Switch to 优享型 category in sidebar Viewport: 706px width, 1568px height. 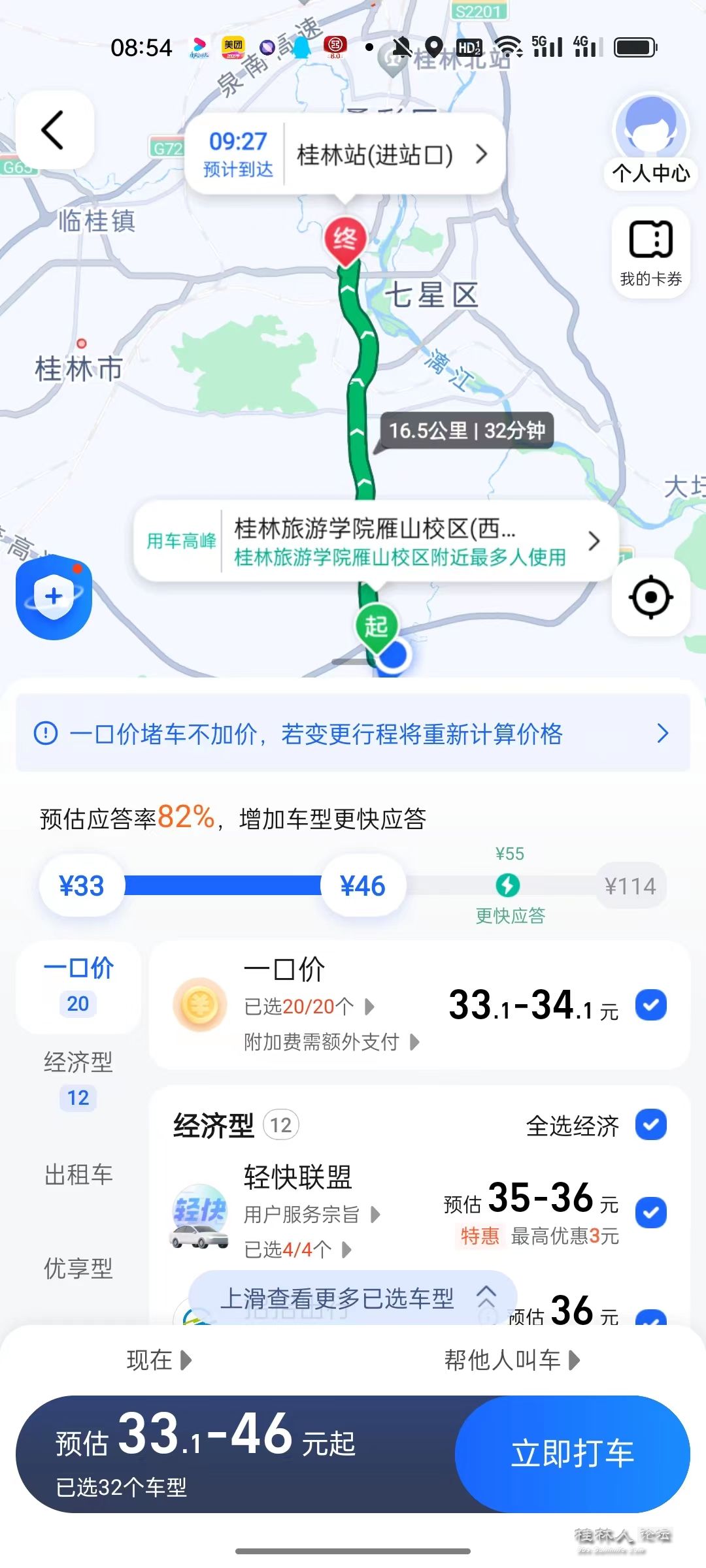pyautogui.click(x=78, y=1268)
